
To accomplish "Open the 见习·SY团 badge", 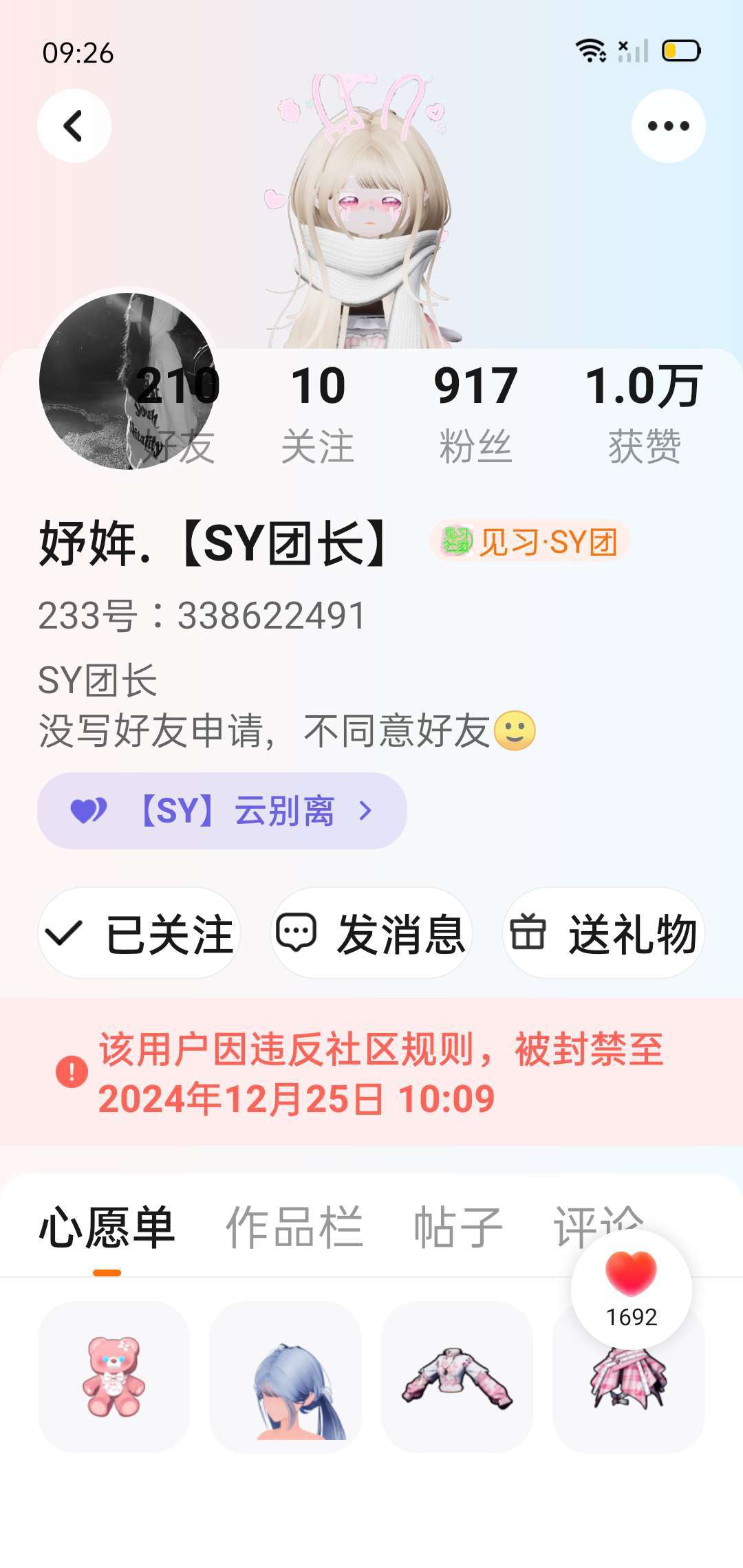I will point(529,542).
